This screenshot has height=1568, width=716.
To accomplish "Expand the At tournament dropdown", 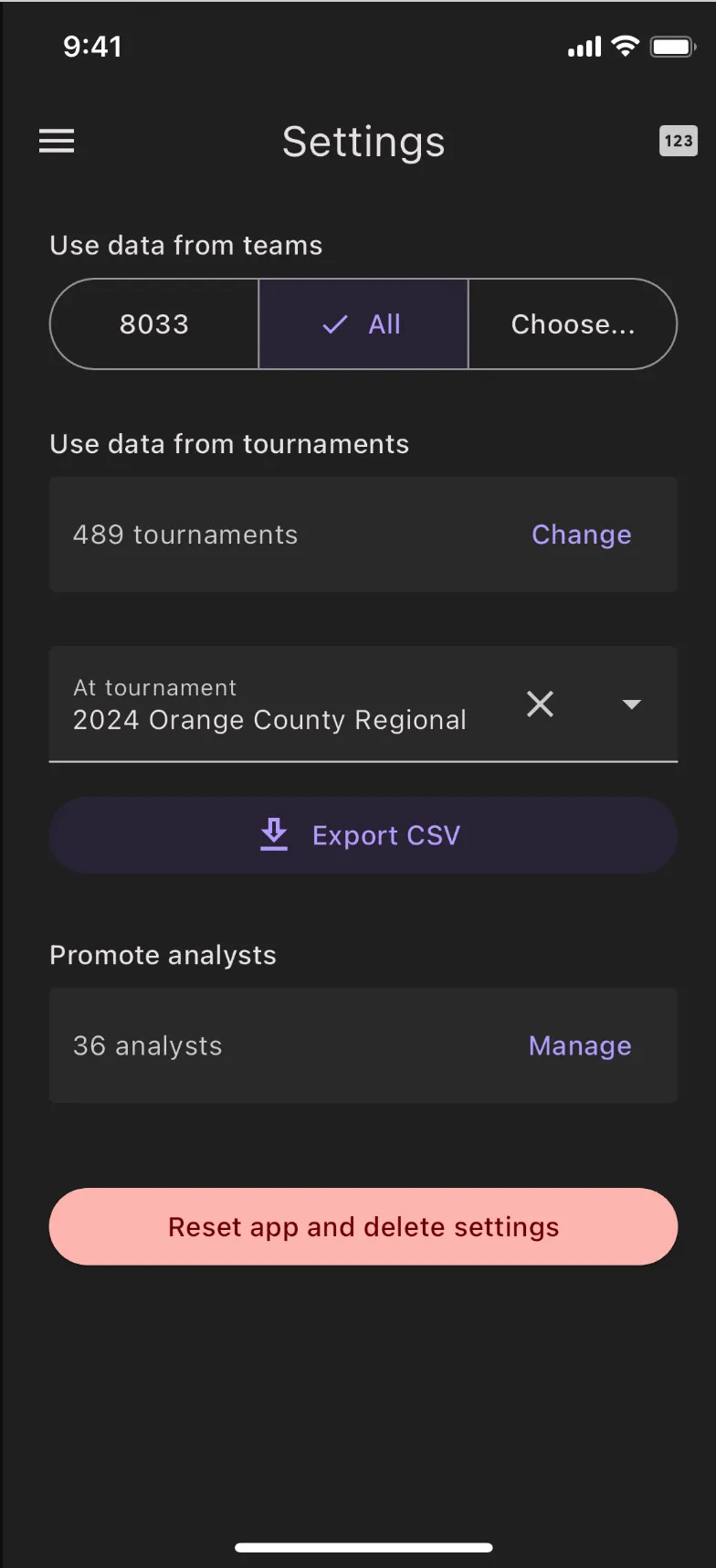I will pos(631,704).
